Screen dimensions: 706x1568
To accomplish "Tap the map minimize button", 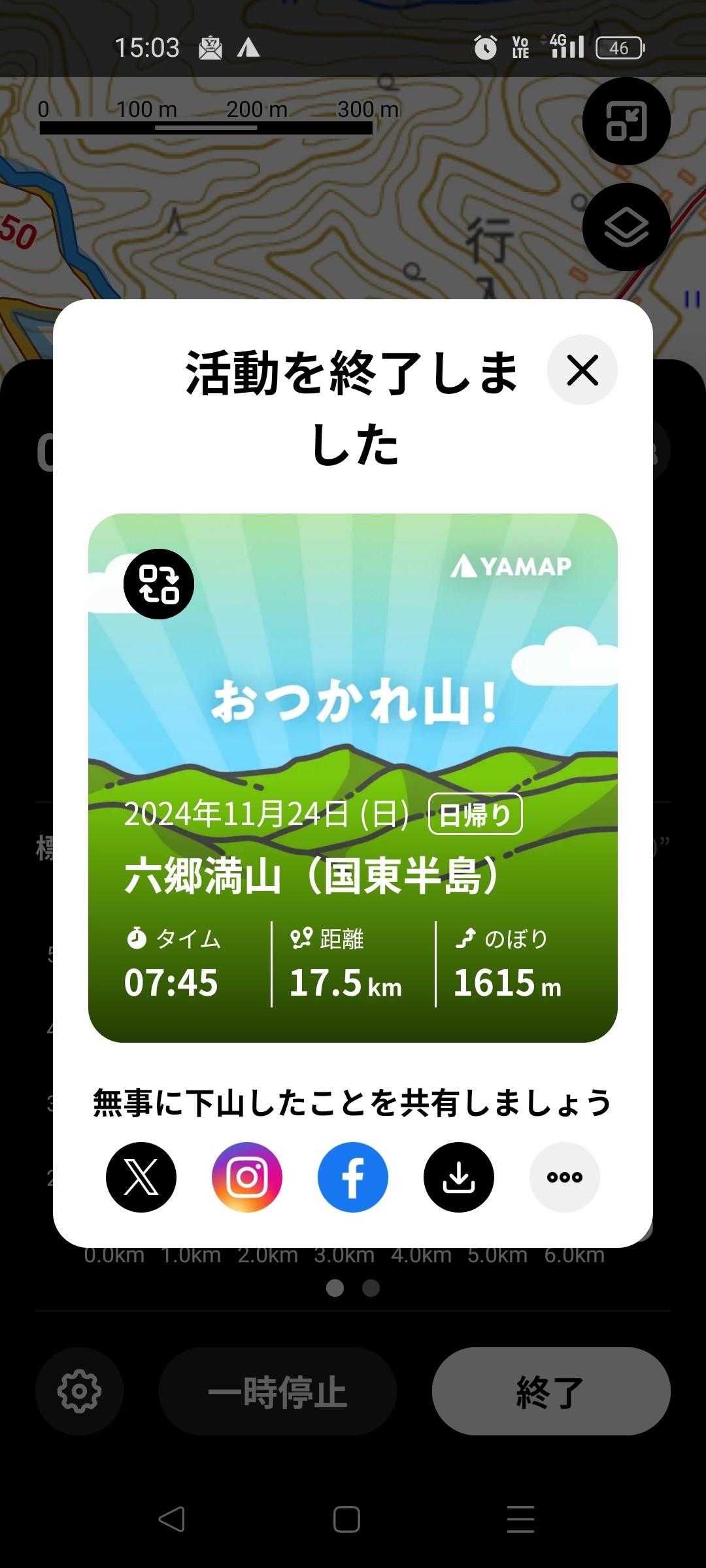I will 626,122.
